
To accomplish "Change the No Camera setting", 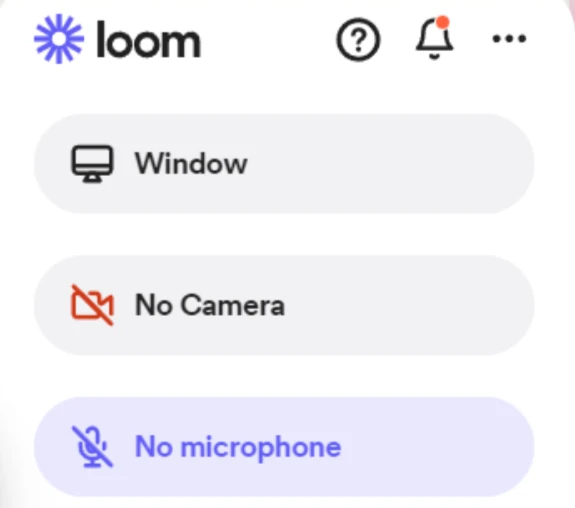I will click(x=284, y=305).
